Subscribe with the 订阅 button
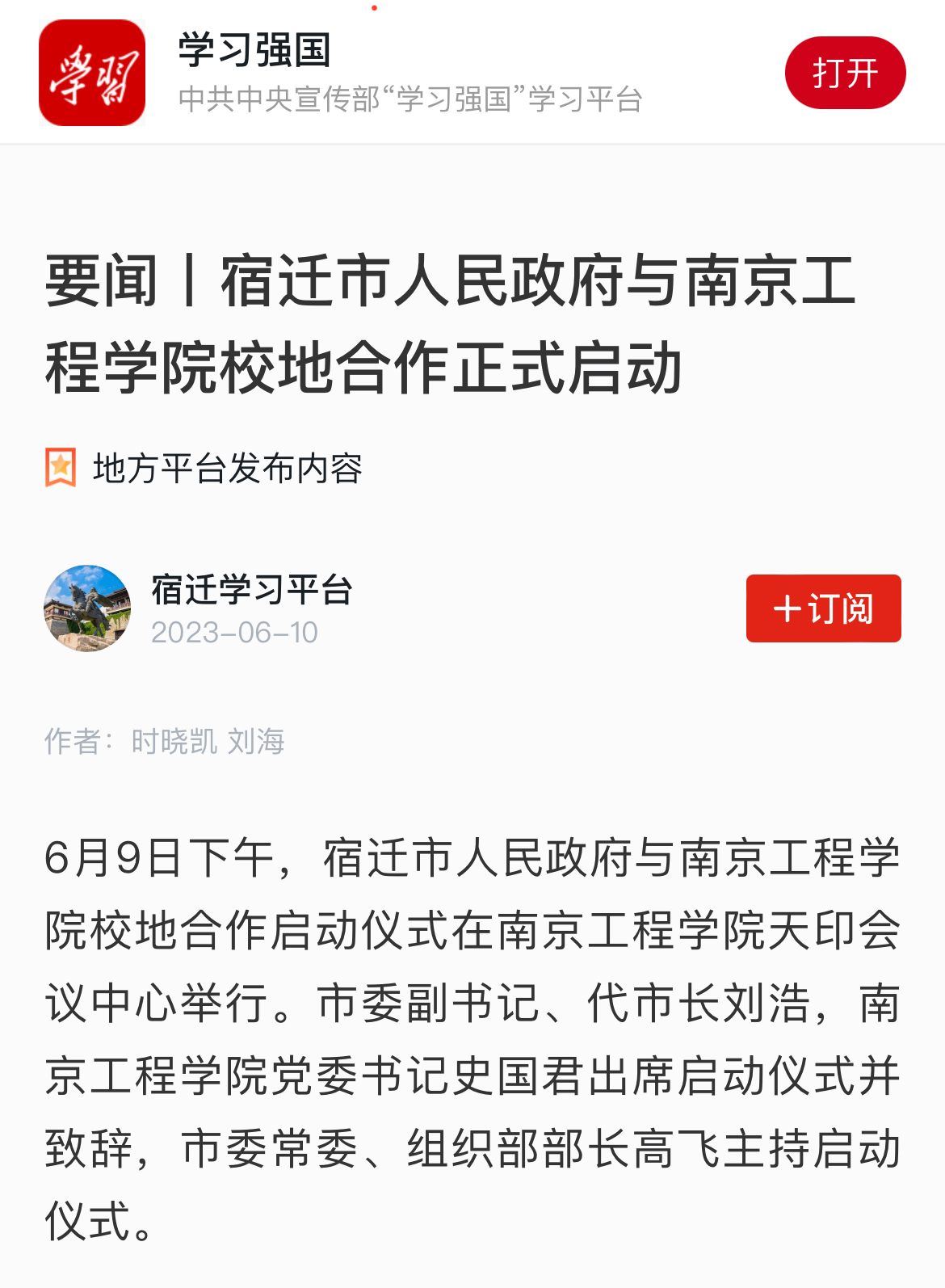 click(823, 608)
